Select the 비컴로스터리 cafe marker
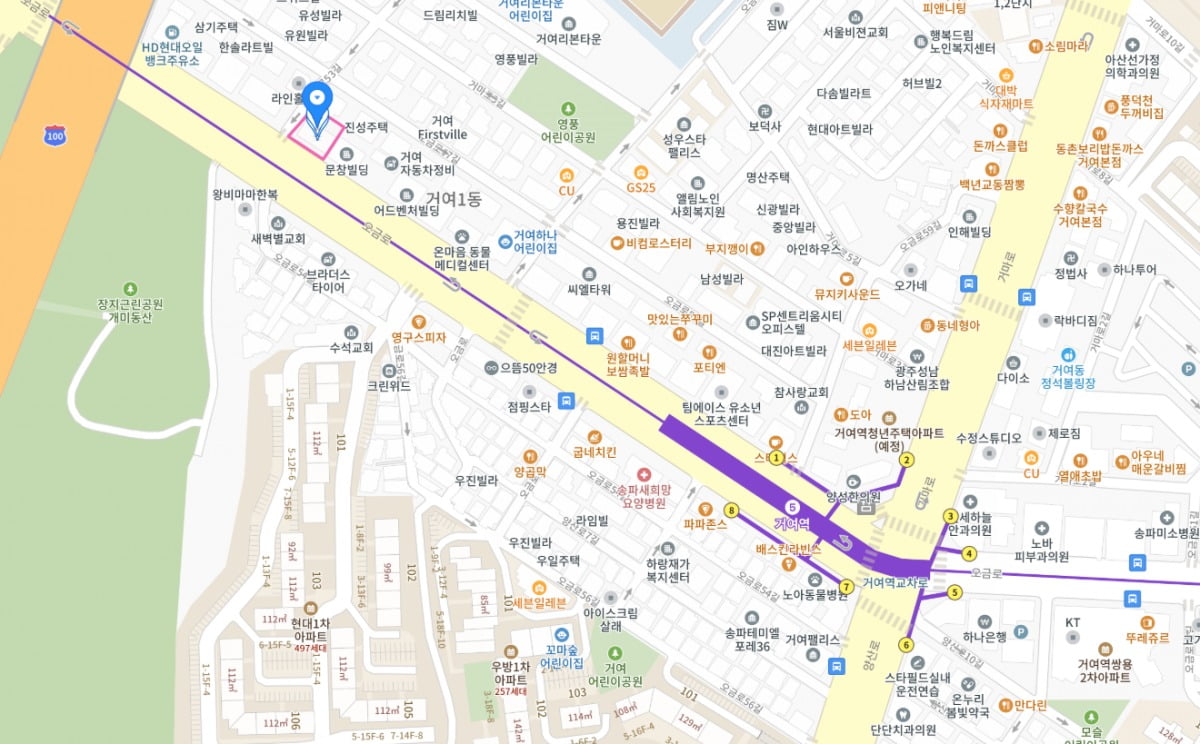Viewport: 1200px width, 744px height. [617, 242]
